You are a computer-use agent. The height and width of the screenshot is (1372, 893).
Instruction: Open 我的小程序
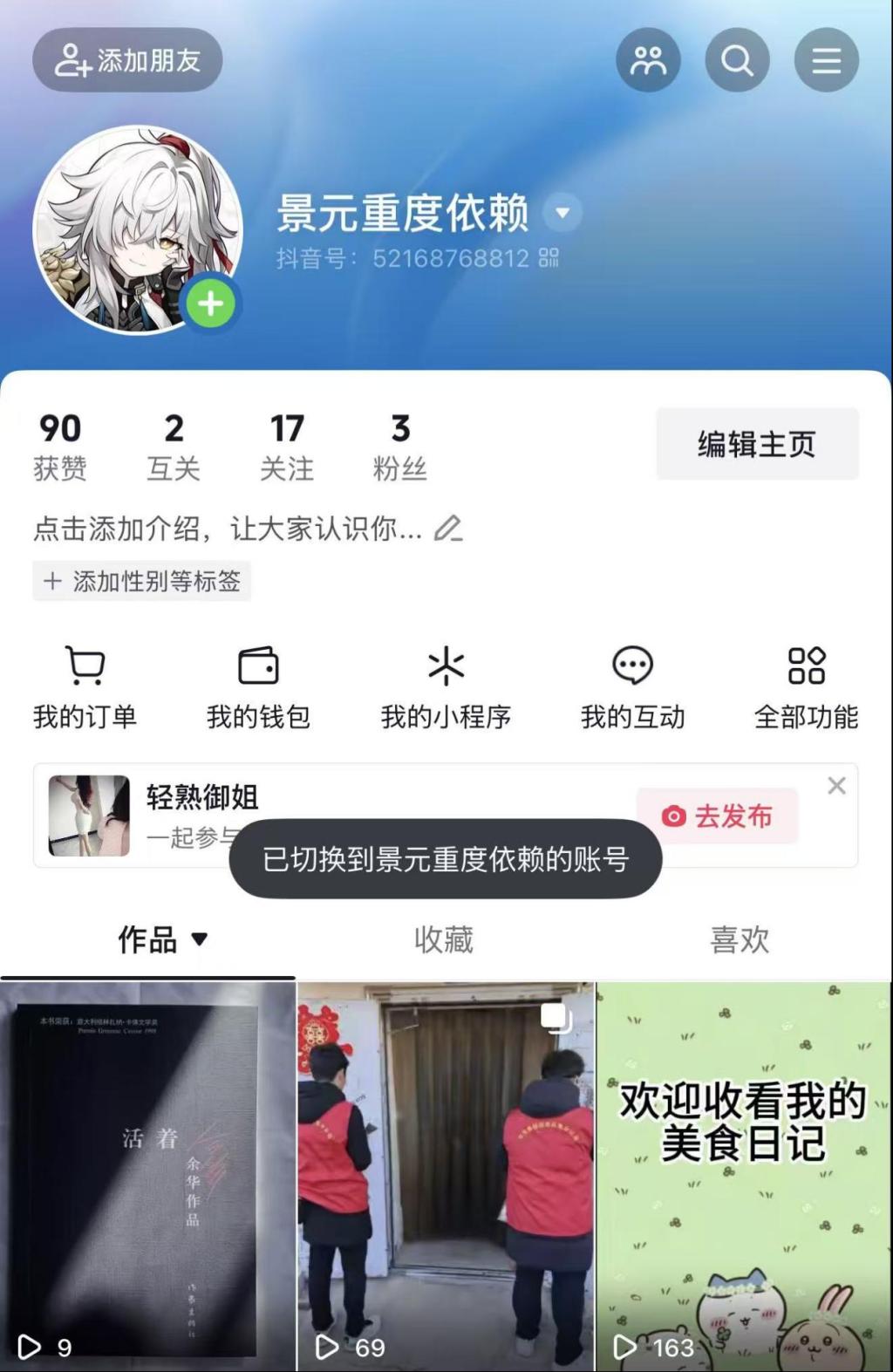coord(446,687)
